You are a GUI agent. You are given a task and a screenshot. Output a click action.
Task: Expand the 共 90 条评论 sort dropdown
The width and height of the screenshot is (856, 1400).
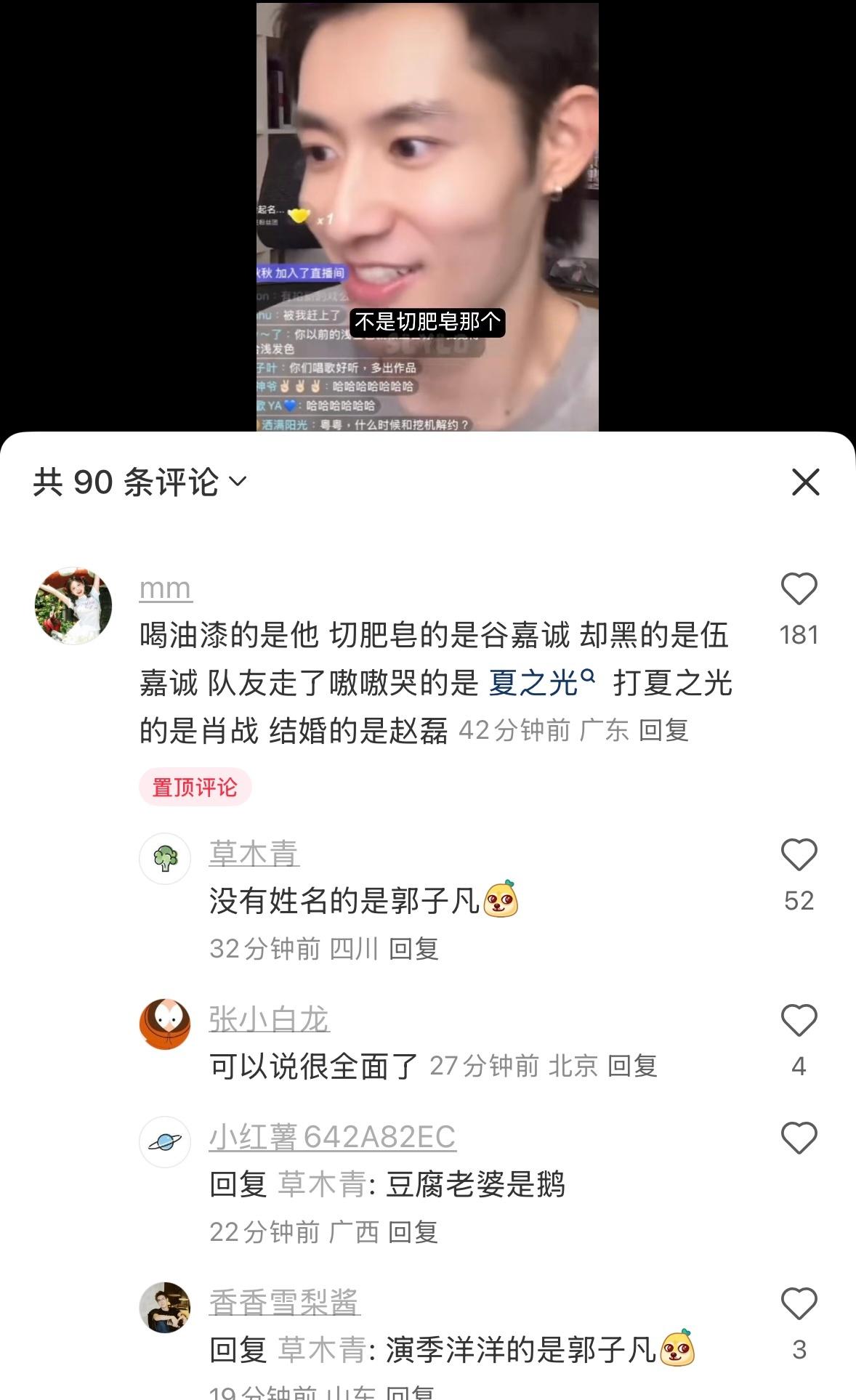[140, 482]
